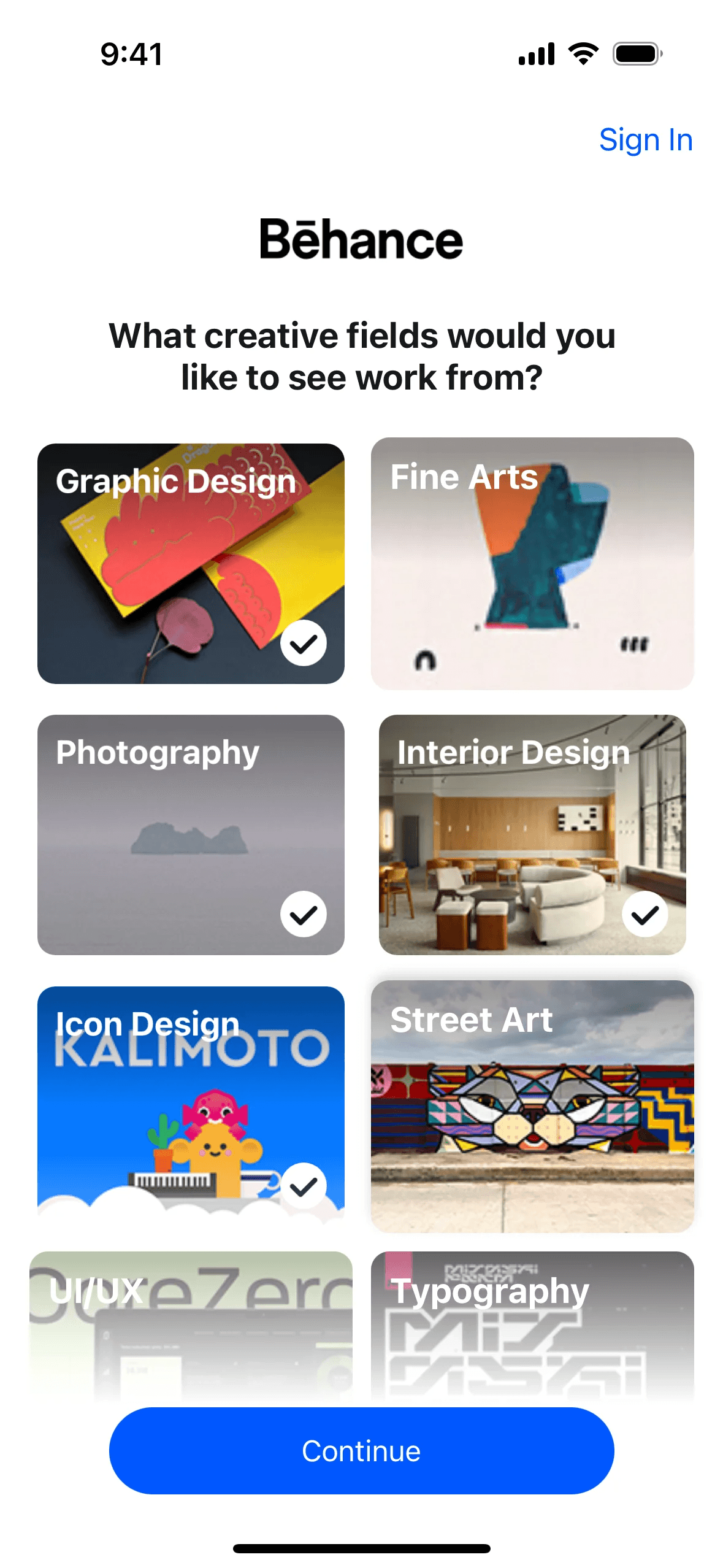Open the Sign In link
This screenshot has width=723, height=1568.
[x=645, y=140]
